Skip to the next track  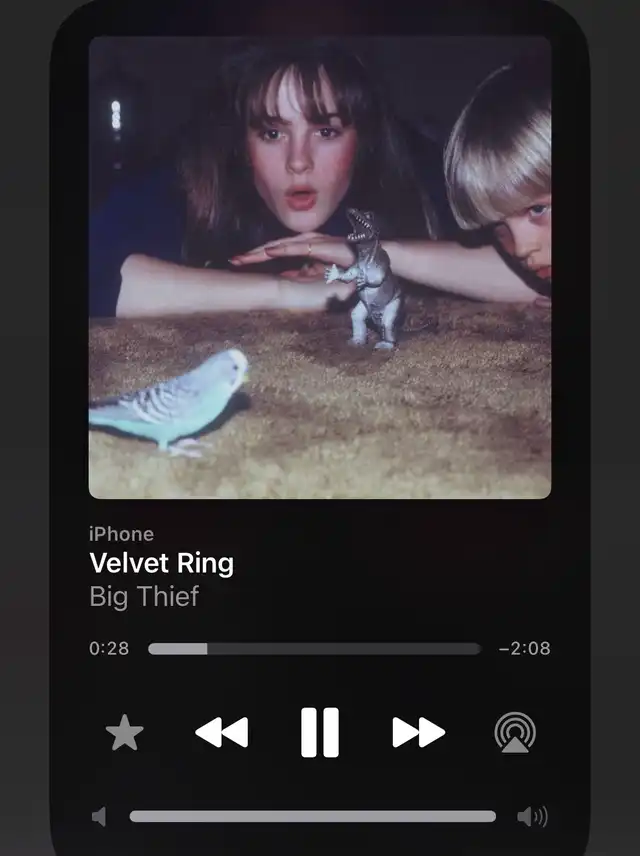pos(418,733)
